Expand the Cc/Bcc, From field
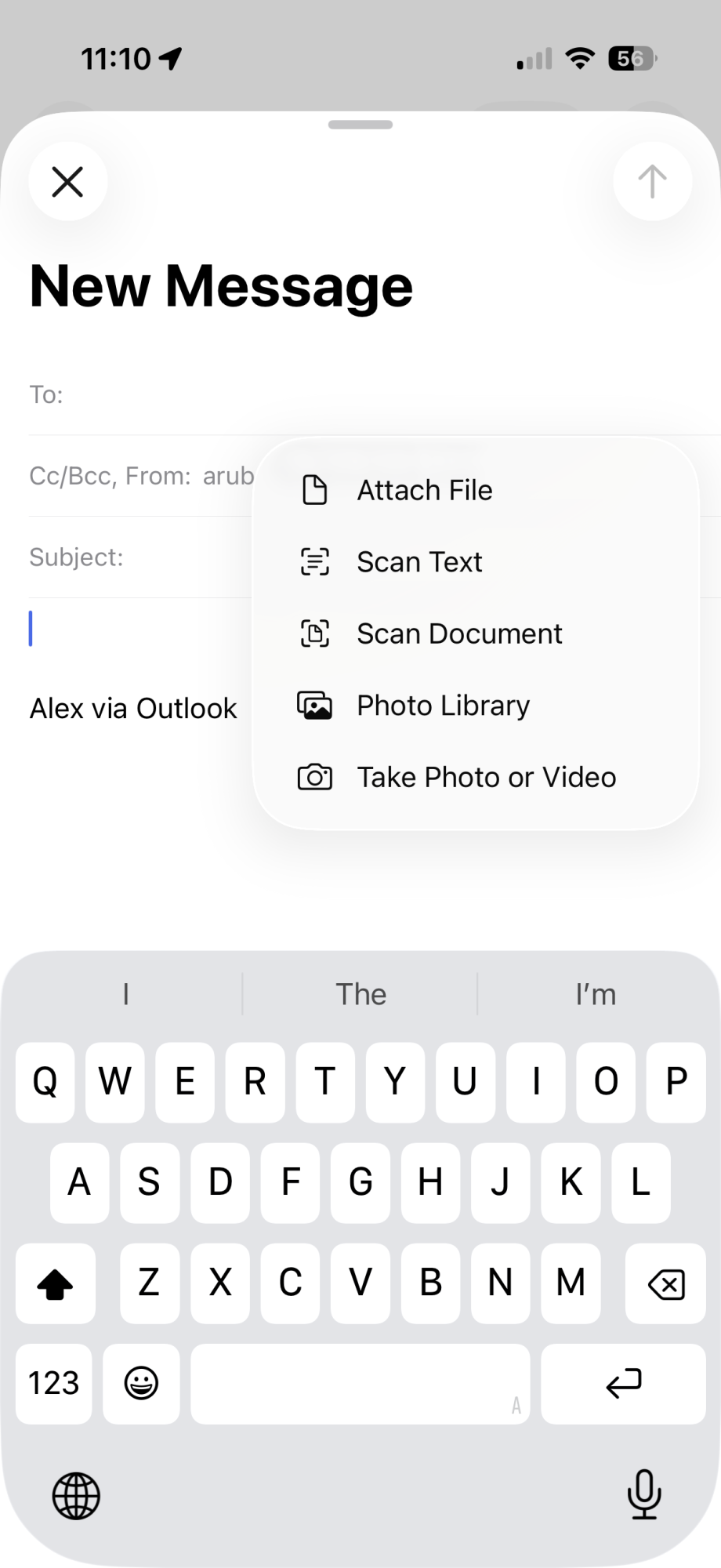This screenshot has width=721, height=1568. tap(141, 476)
